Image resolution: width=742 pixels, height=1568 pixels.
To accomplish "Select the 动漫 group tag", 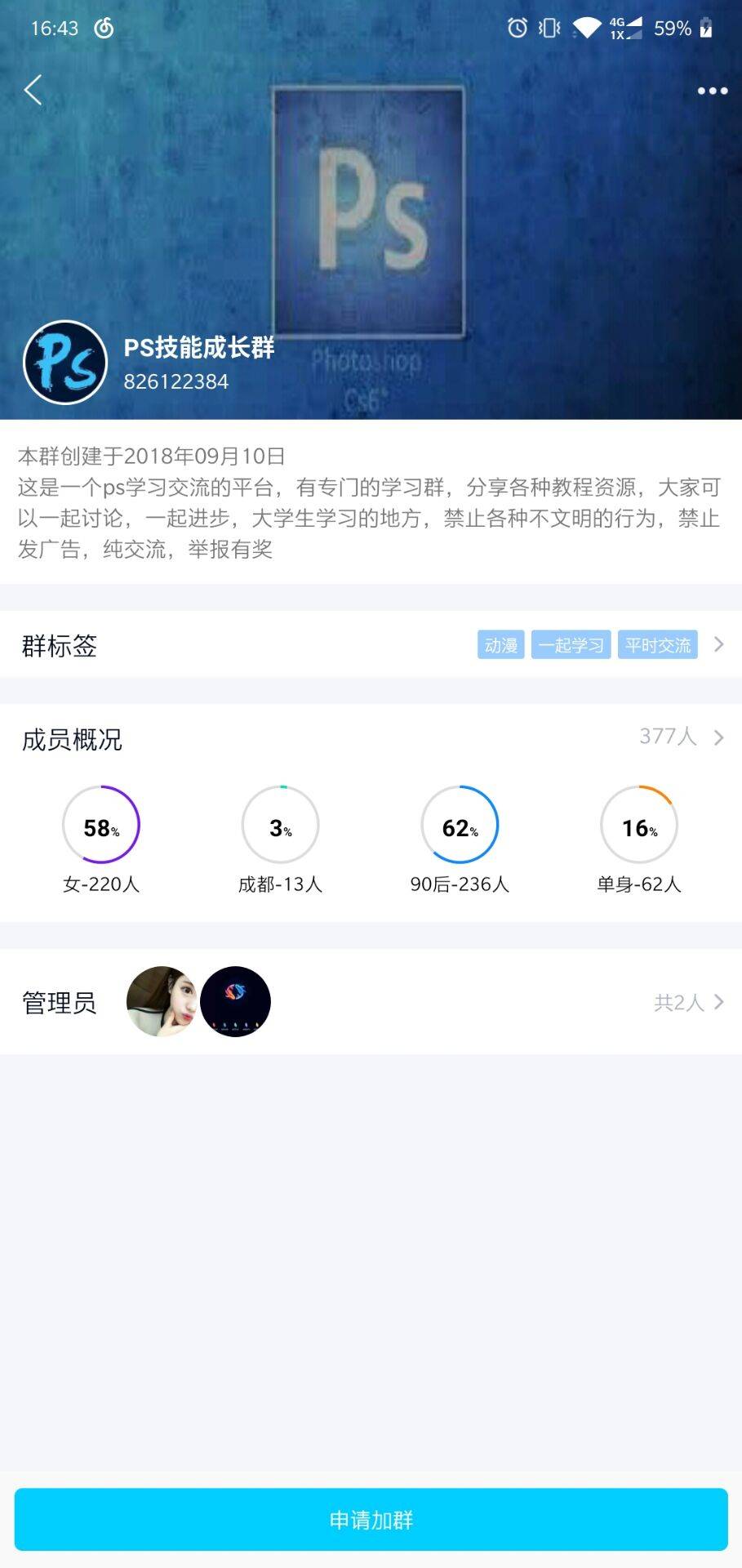I will pos(500,644).
